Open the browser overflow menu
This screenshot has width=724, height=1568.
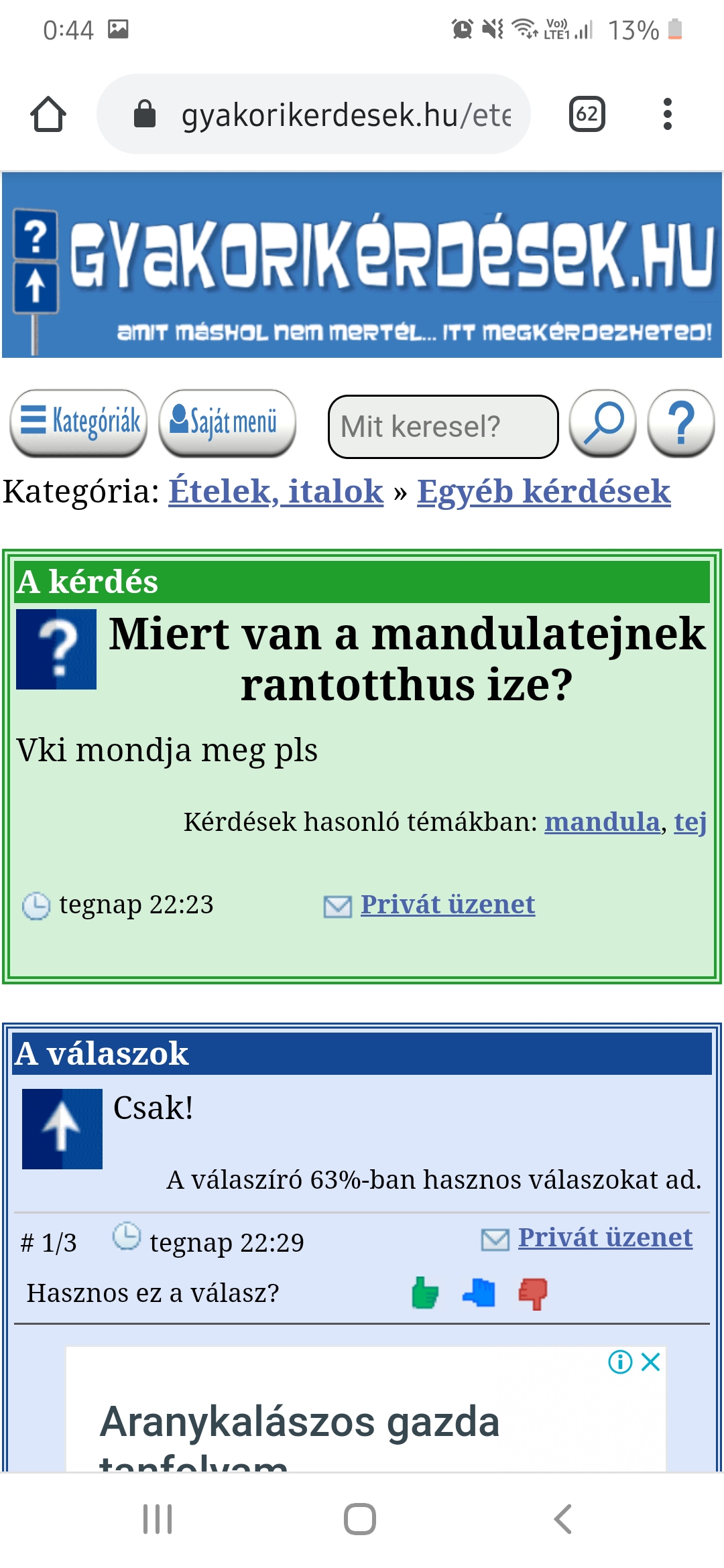(x=667, y=114)
